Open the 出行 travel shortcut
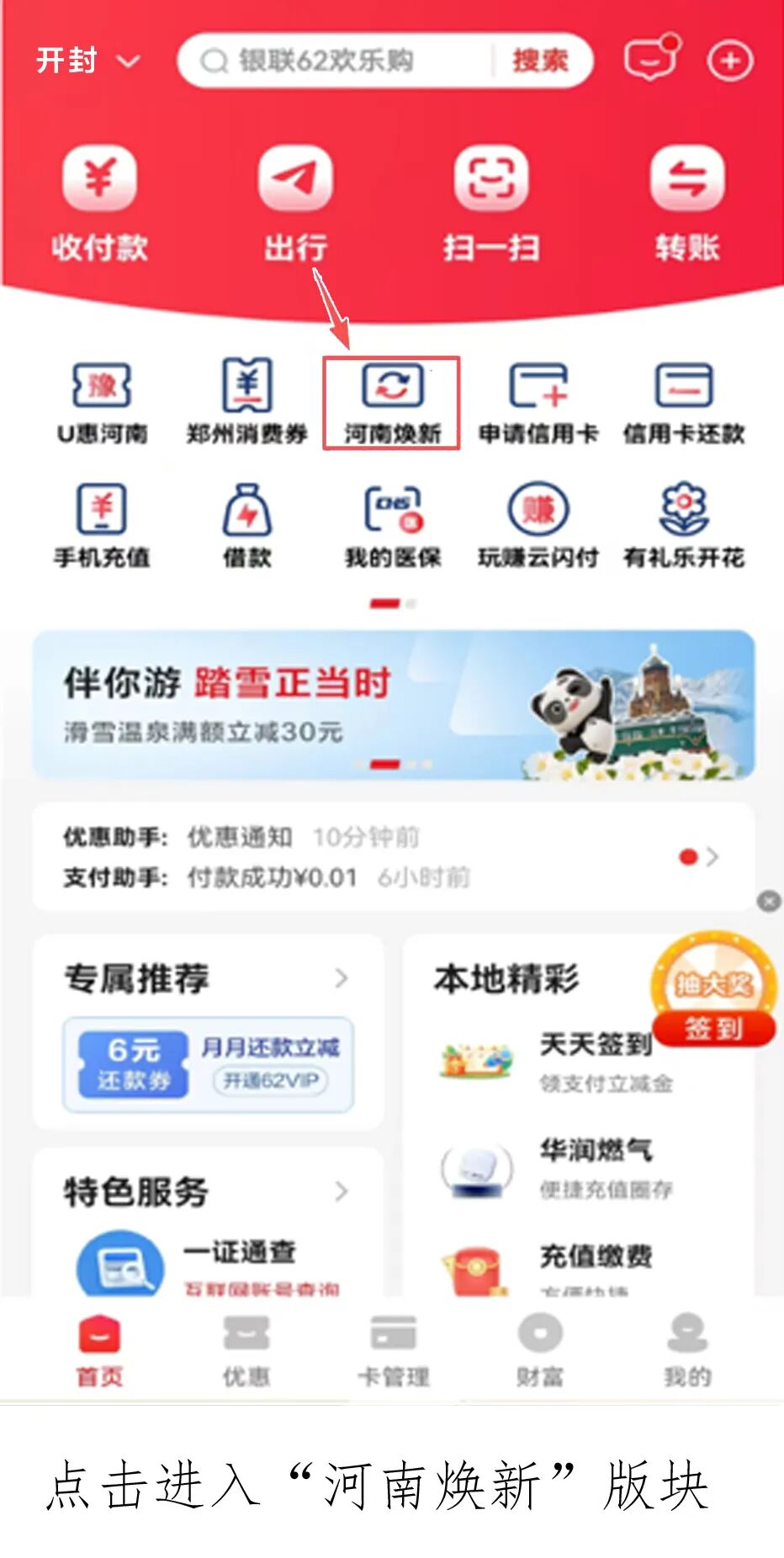The width and height of the screenshot is (784, 1558). (x=295, y=202)
